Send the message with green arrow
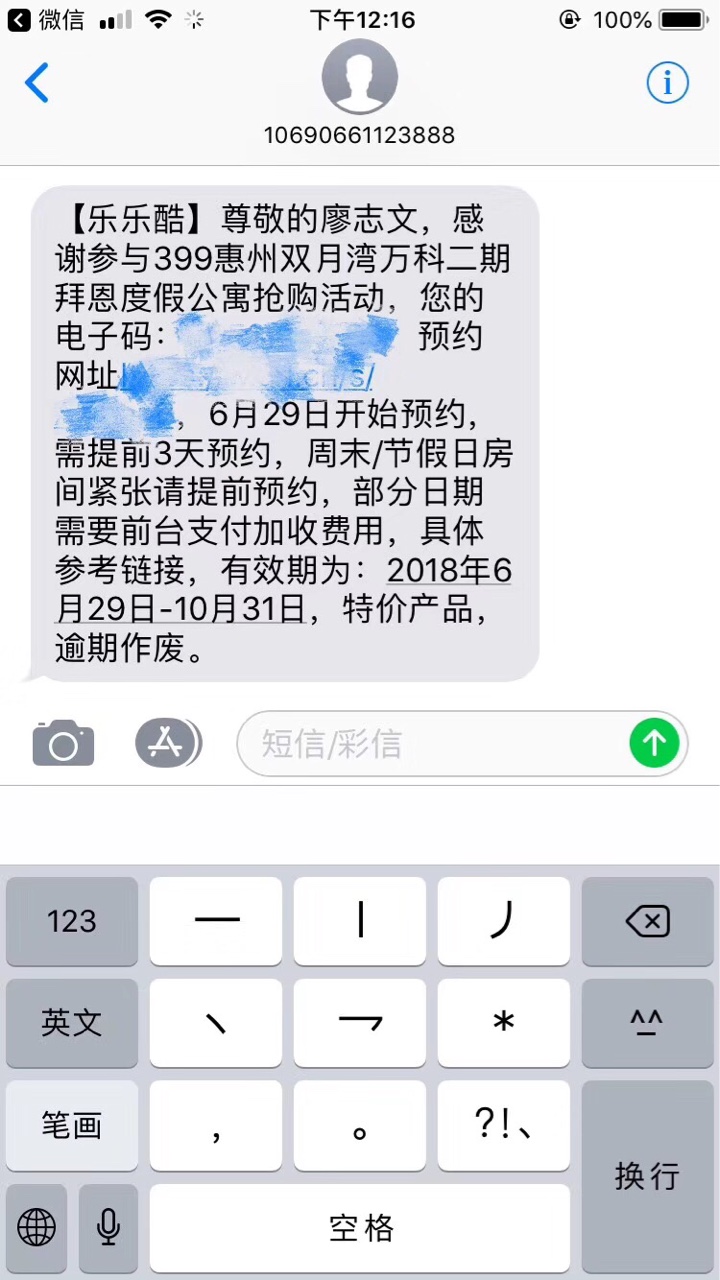Viewport: 720px width, 1280px height. pos(654,743)
